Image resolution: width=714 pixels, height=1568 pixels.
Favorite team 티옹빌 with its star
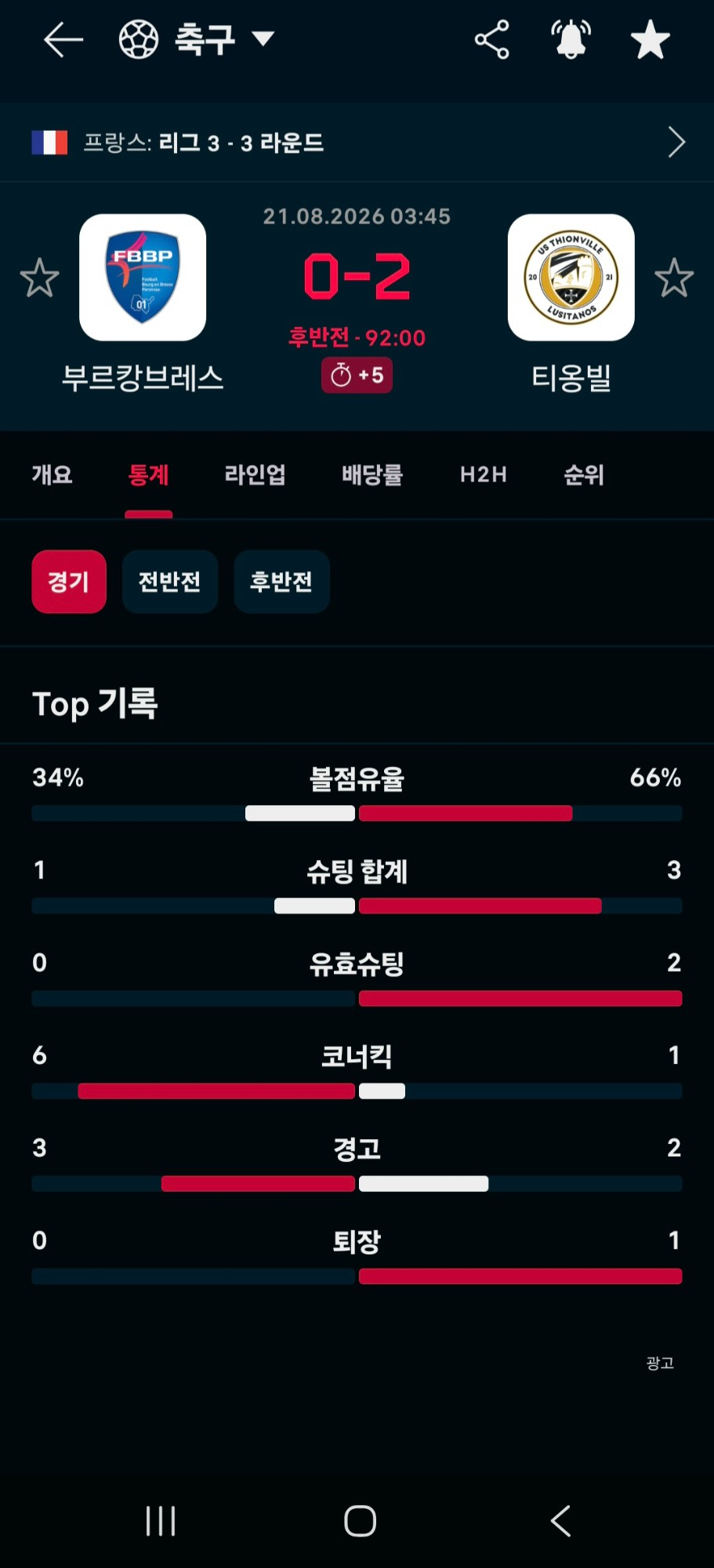click(x=674, y=278)
